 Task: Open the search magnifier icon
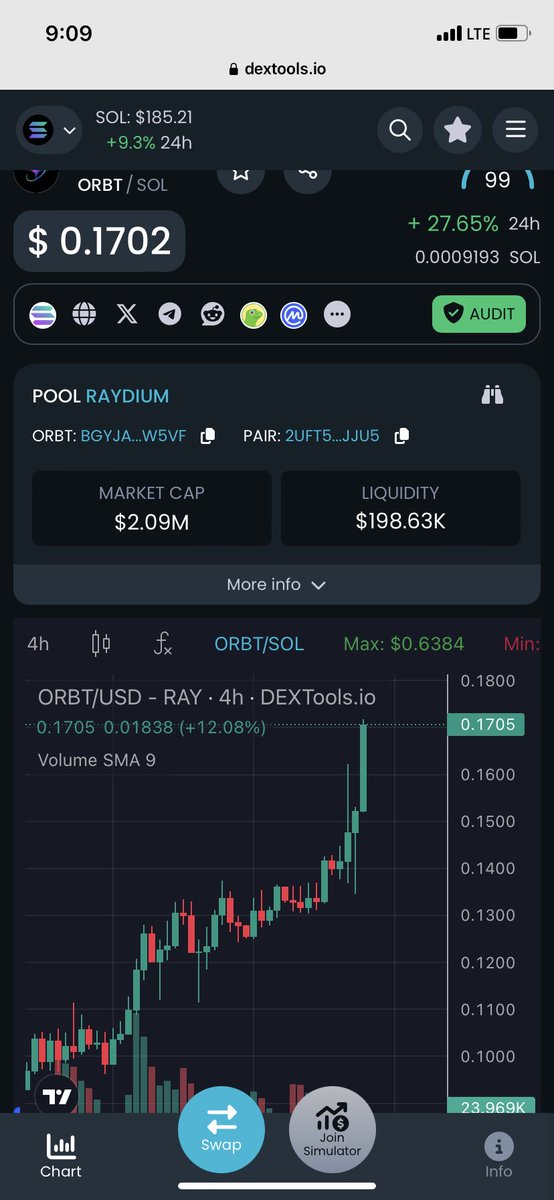click(x=400, y=130)
